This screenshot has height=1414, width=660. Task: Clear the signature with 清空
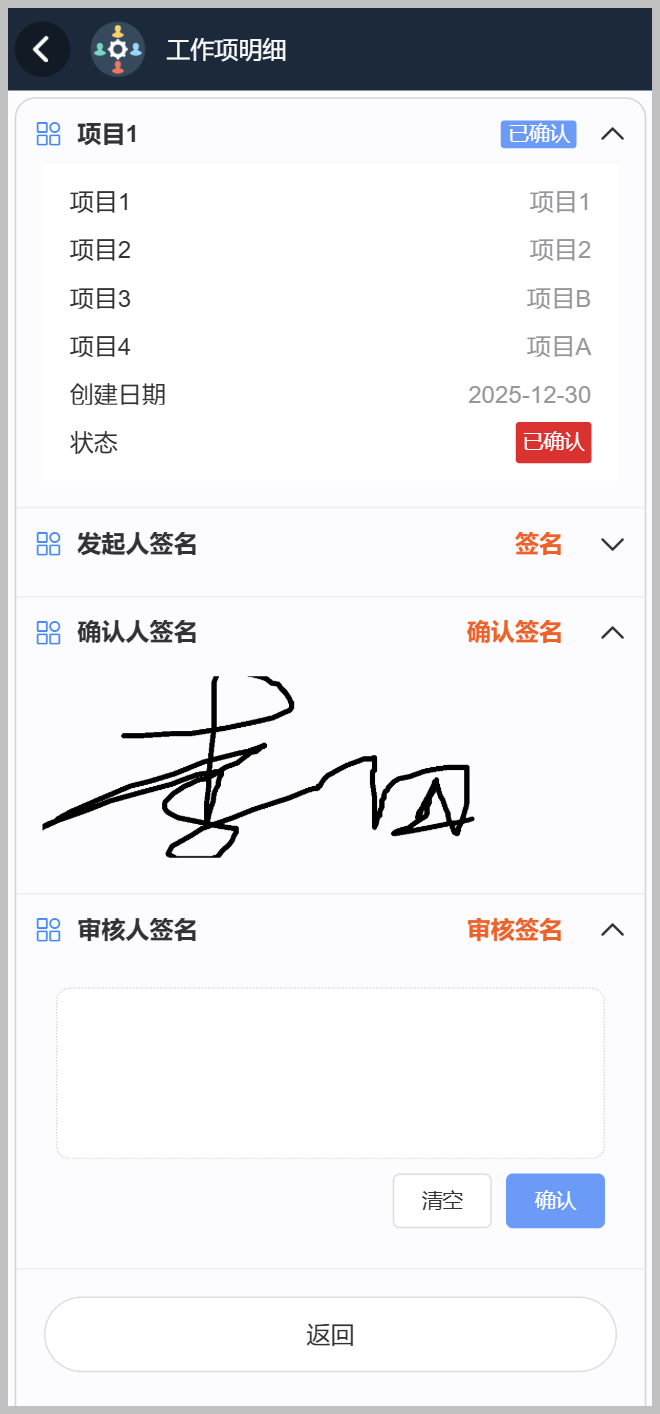442,1200
